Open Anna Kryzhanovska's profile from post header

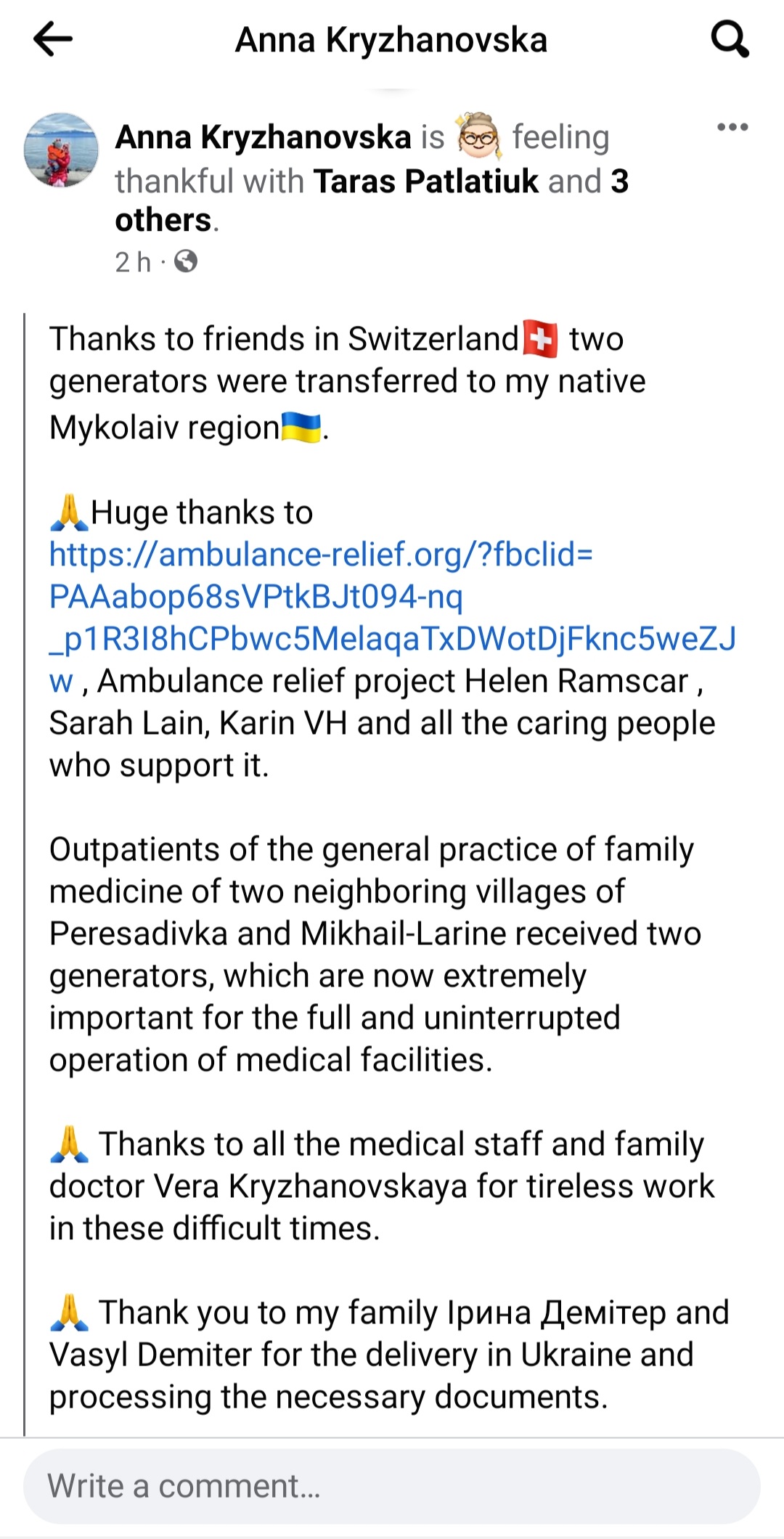[x=263, y=137]
